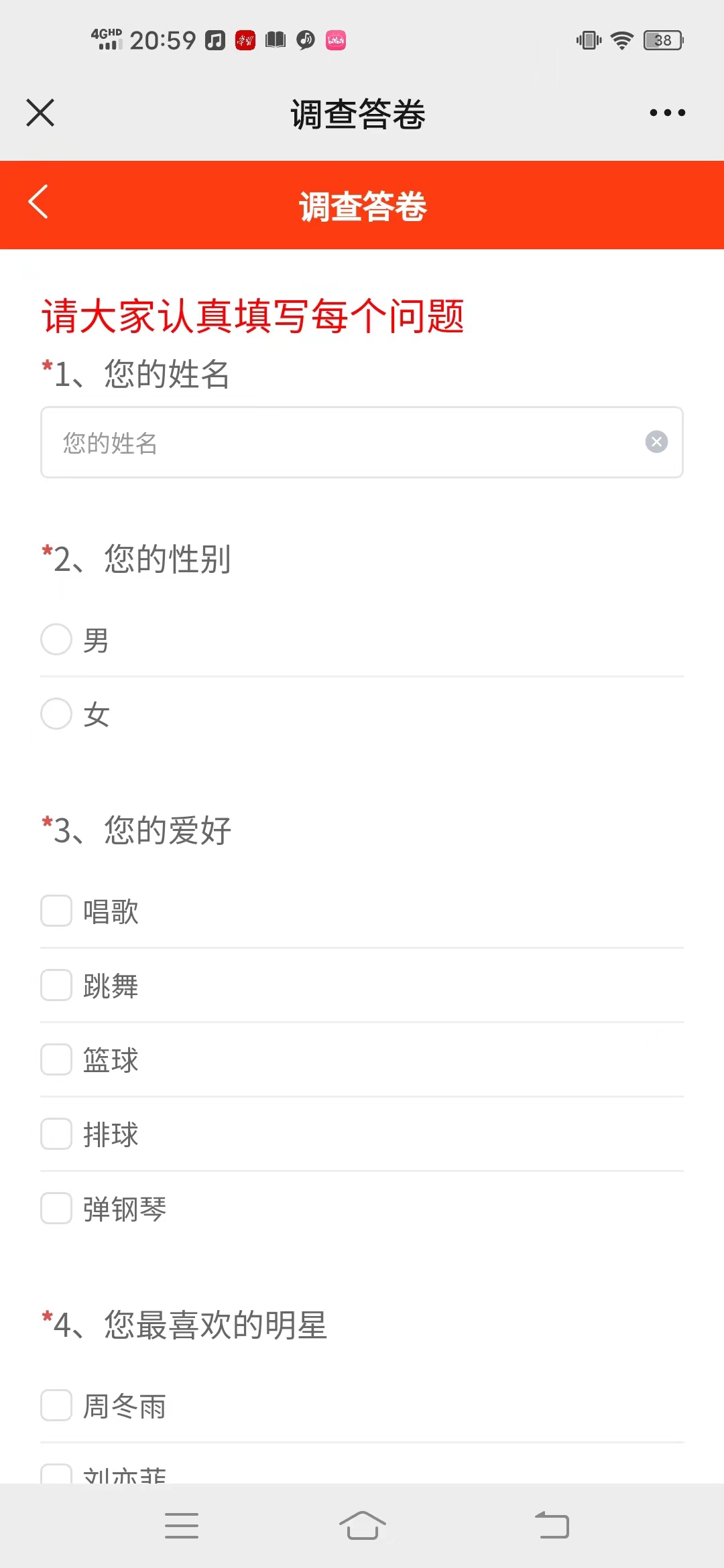Screen dimensions: 724x1568
Task: Go back using the orange header arrow
Action: [39, 202]
